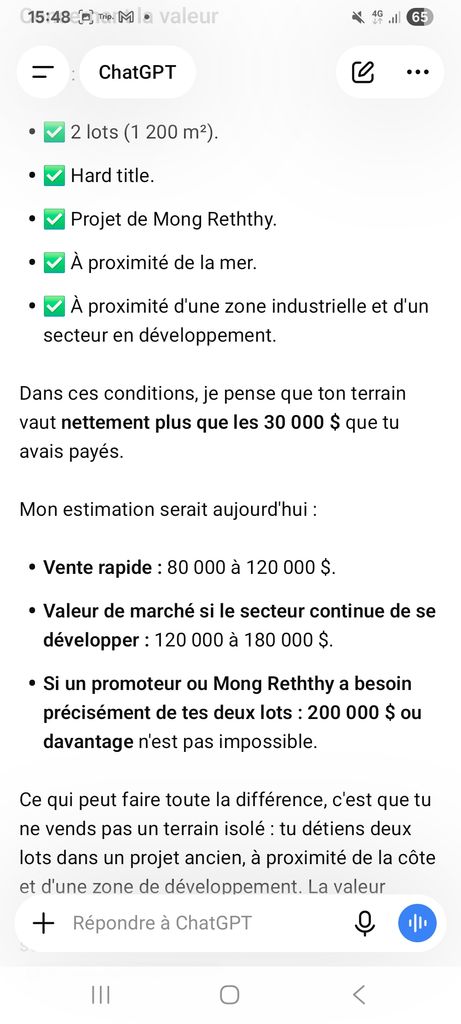Open recent apps from navigation bar

101,995
